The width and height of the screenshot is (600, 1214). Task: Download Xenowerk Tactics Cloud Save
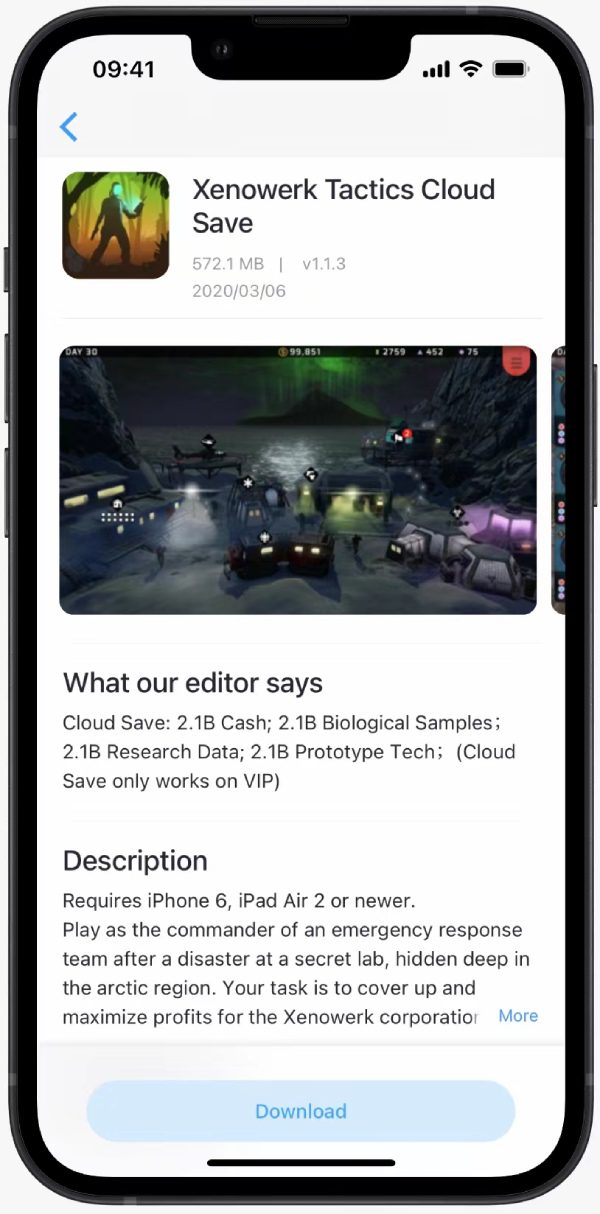301,1111
